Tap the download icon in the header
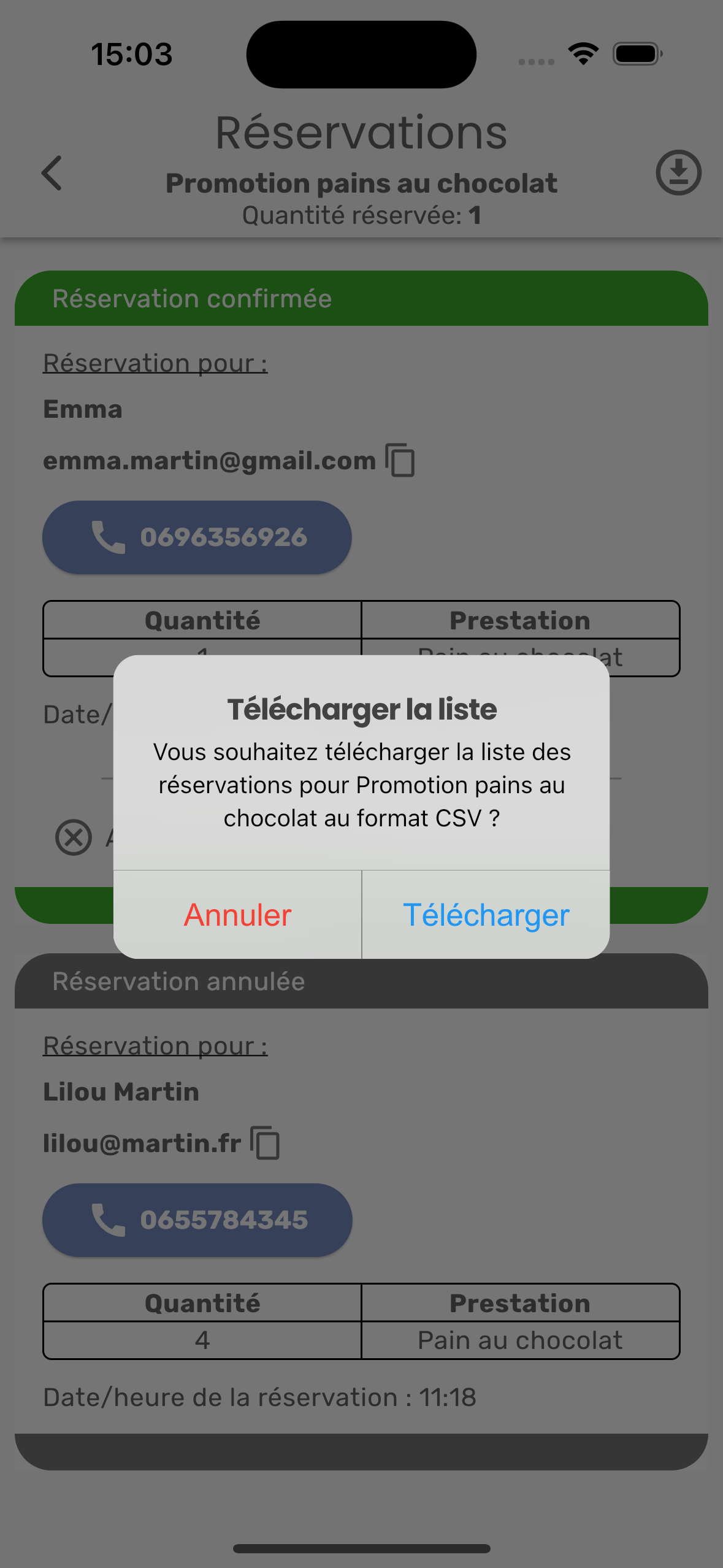The height and width of the screenshot is (1568, 723). point(678,172)
